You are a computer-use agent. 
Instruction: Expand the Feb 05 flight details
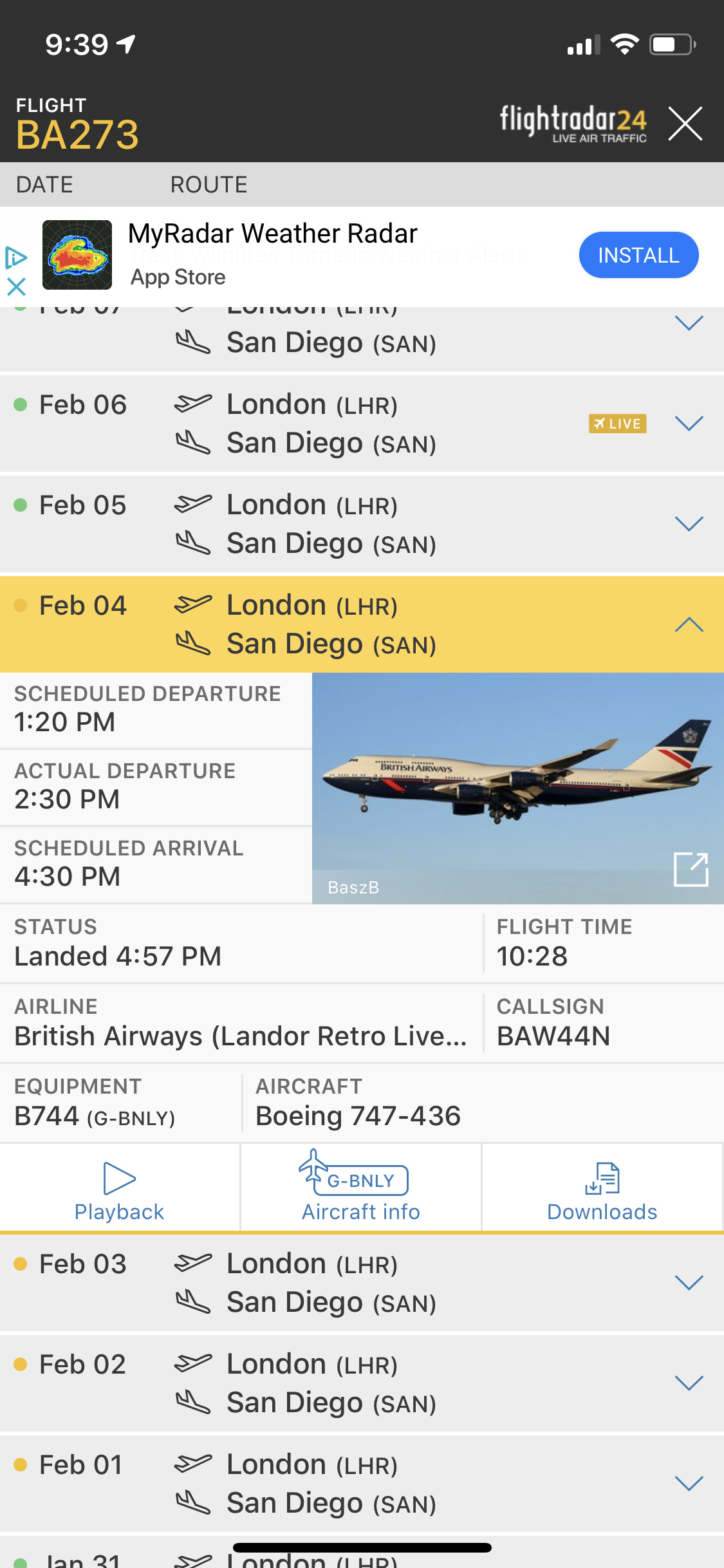[689, 524]
